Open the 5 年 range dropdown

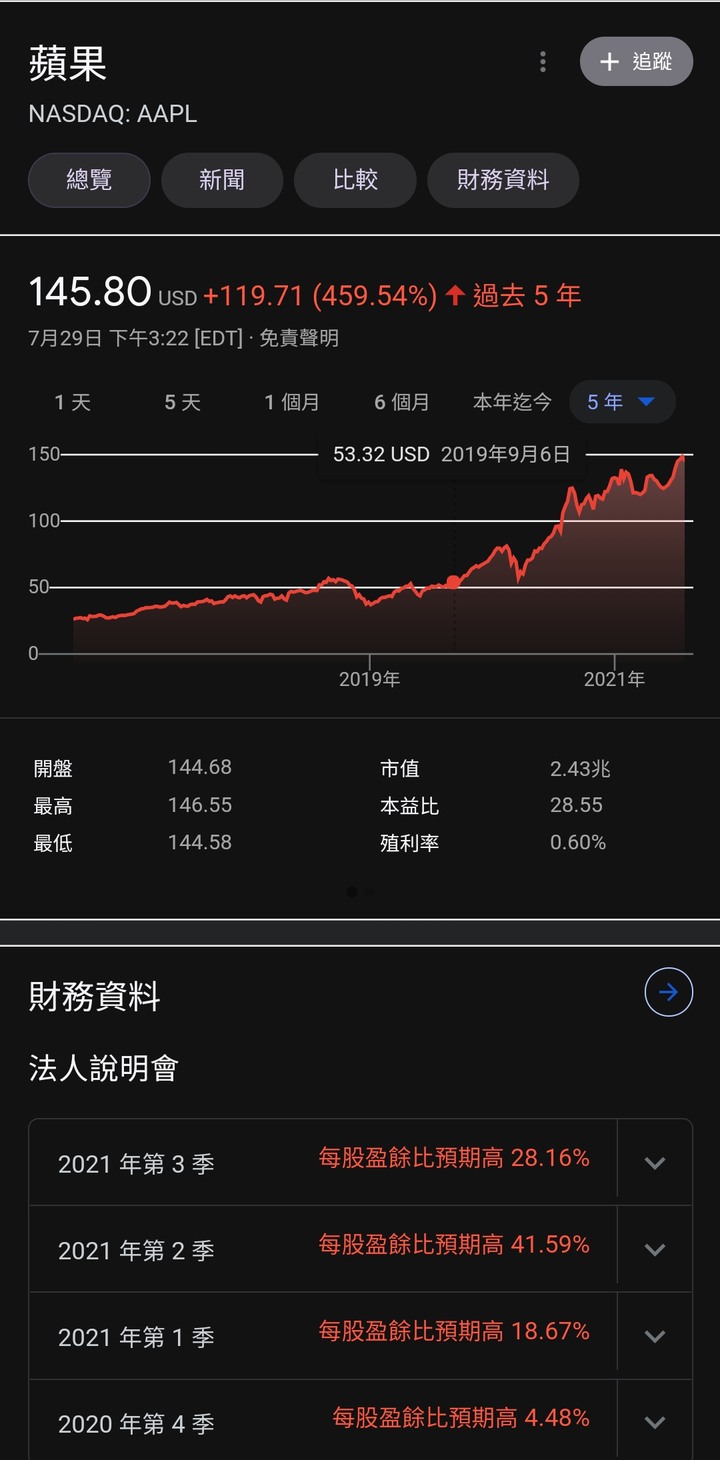click(622, 402)
